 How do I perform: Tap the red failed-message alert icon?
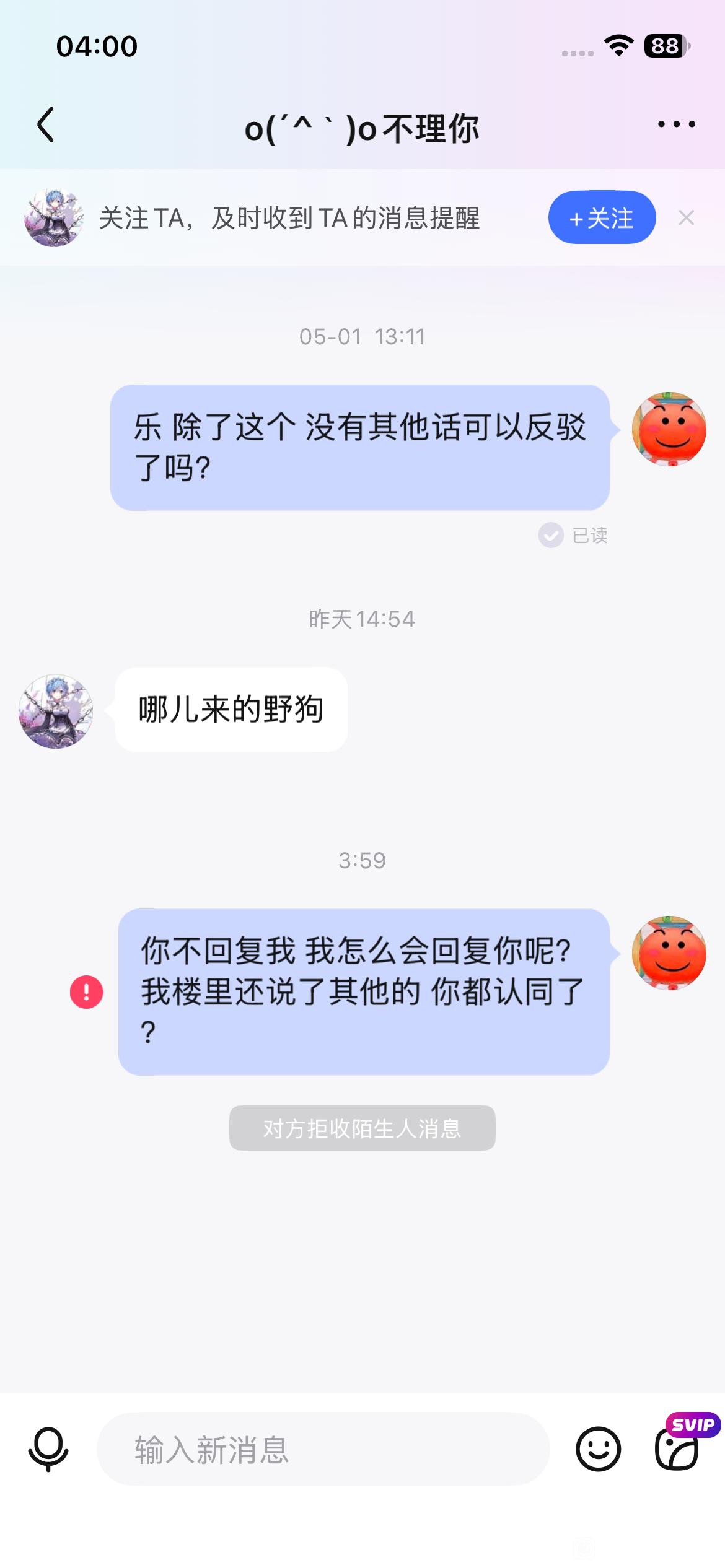tap(86, 992)
